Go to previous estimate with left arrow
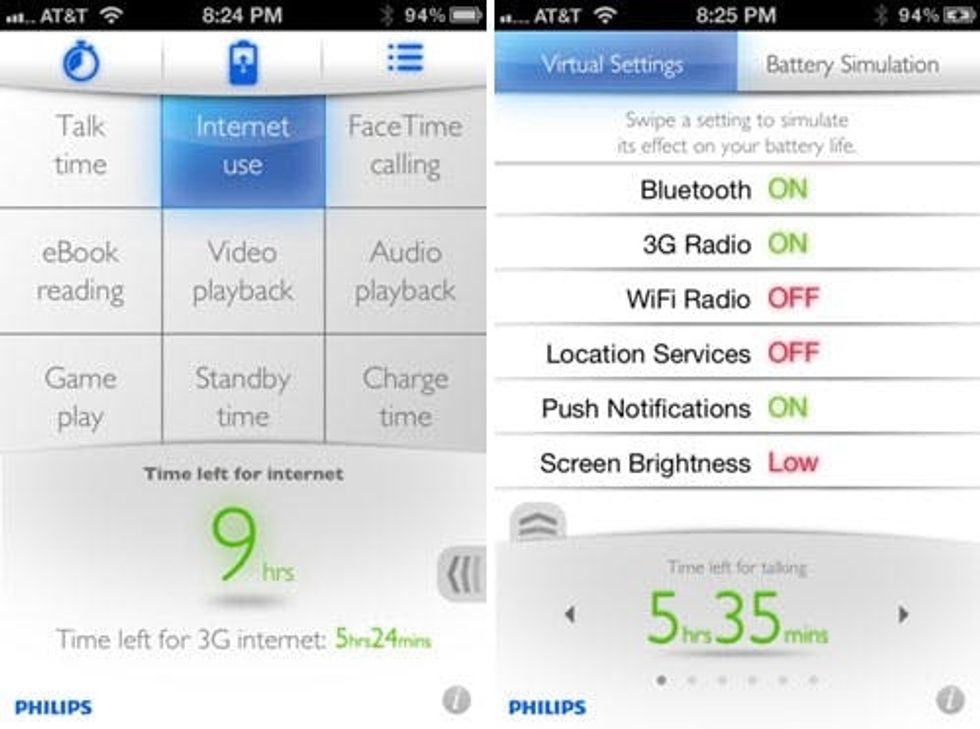Screen dimensions: 980x729 pyautogui.click(x=570, y=615)
